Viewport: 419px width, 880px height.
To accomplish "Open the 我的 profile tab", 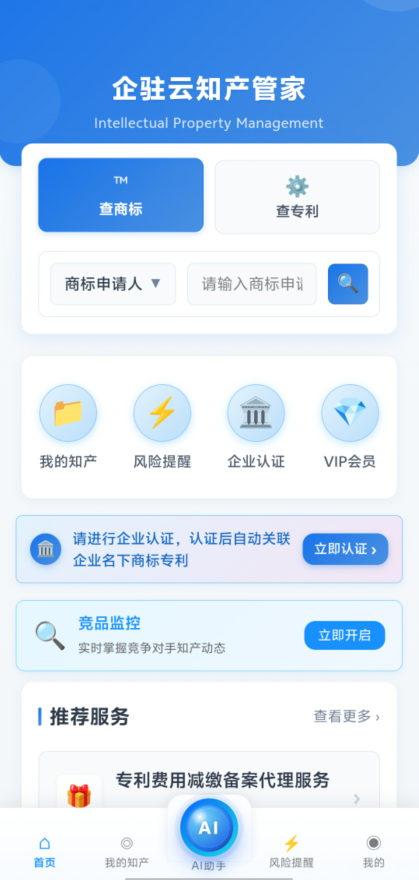I will coord(374,851).
